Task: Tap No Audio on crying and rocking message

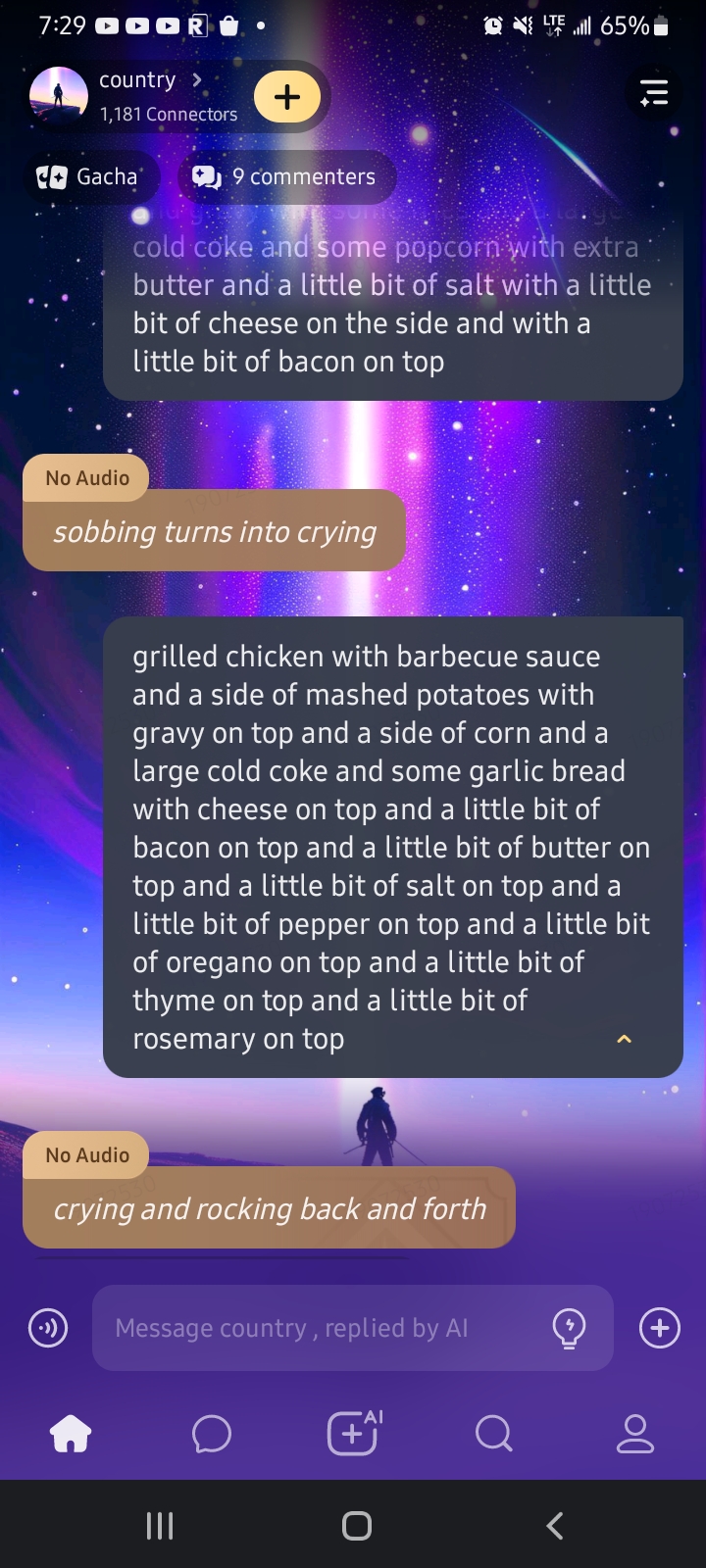Action: point(86,1155)
